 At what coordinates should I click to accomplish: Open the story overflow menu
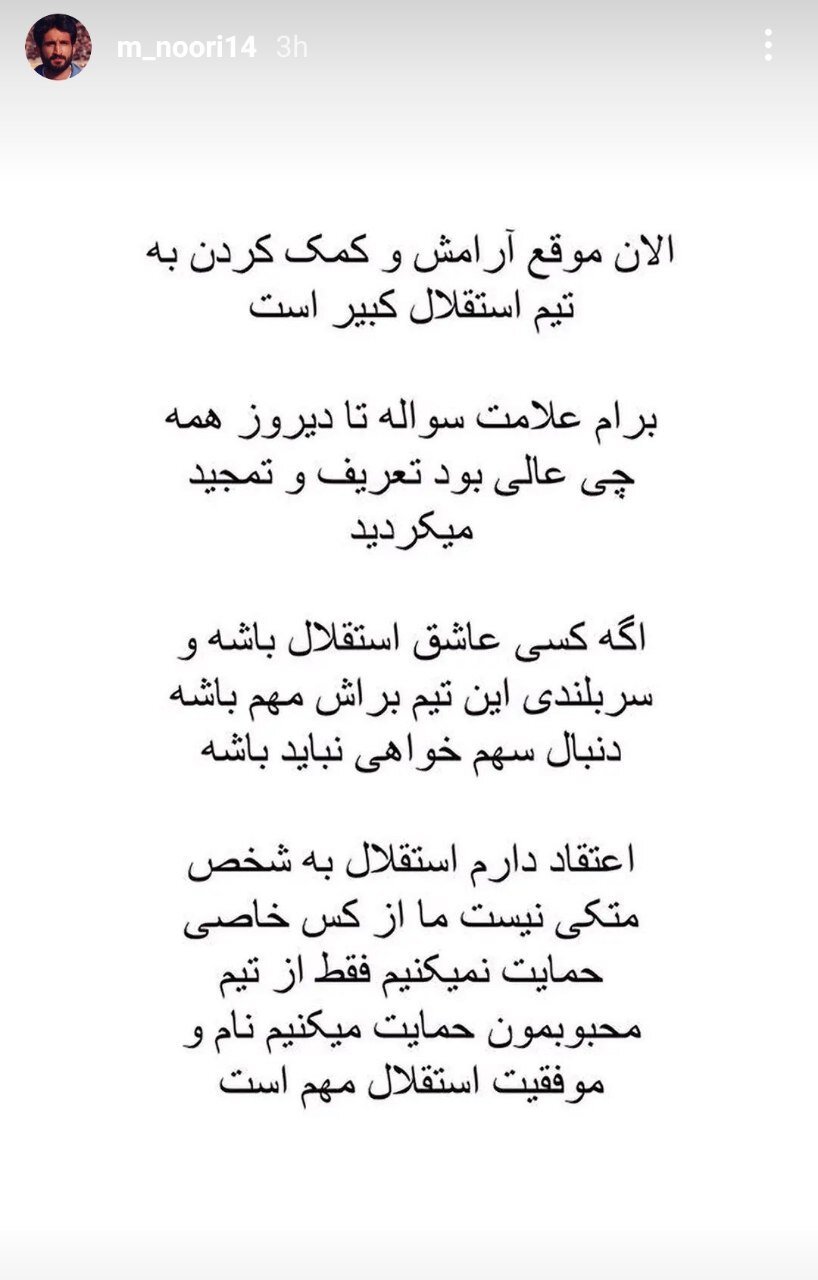[768, 45]
